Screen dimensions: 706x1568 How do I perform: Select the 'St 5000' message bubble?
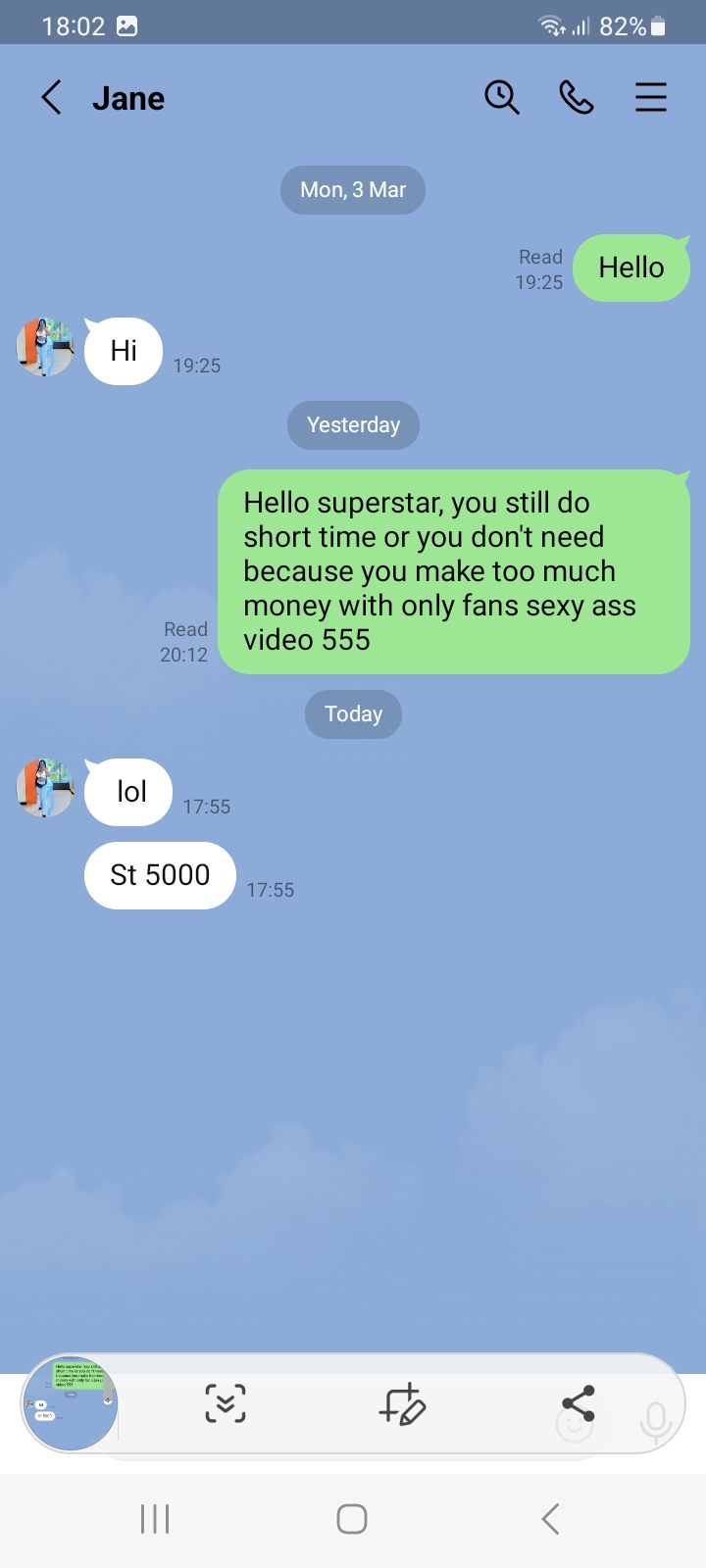click(159, 874)
